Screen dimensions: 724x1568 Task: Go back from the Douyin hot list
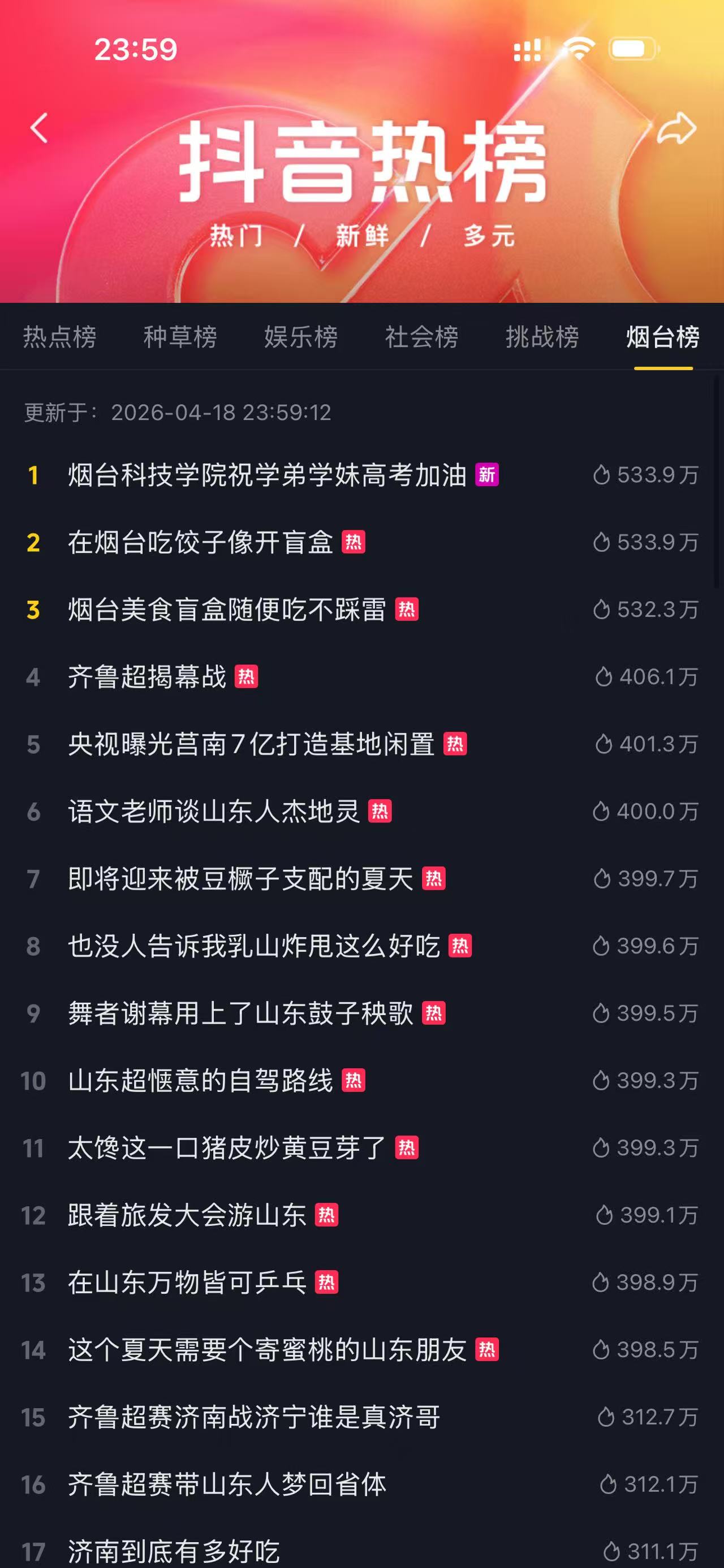(40, 128)
